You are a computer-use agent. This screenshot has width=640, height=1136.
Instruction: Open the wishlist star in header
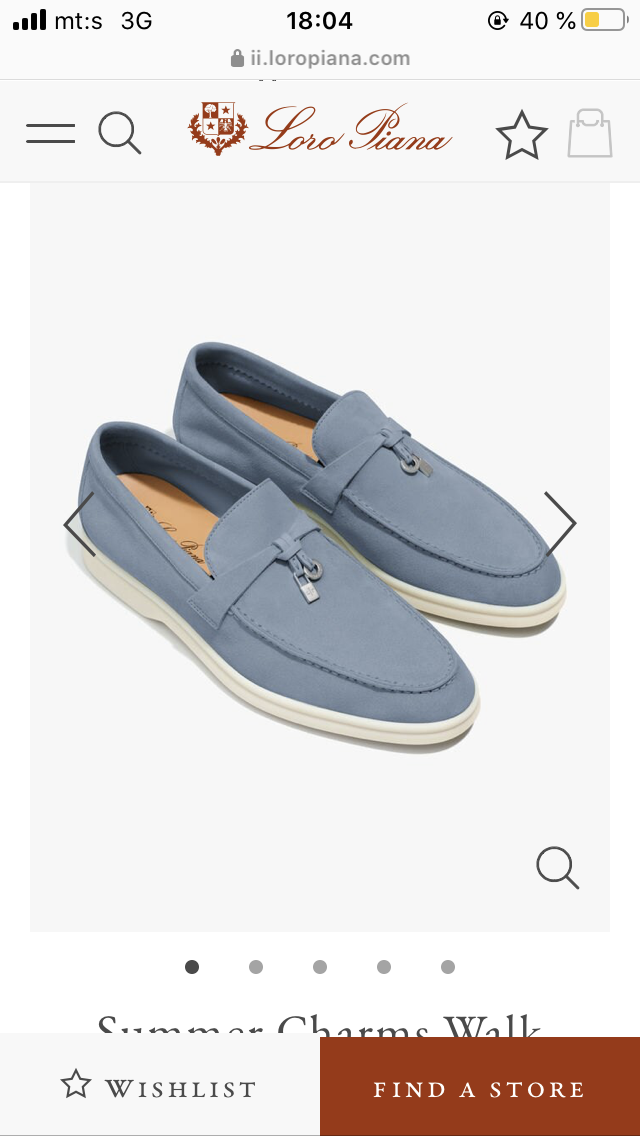tap(522, 135)
